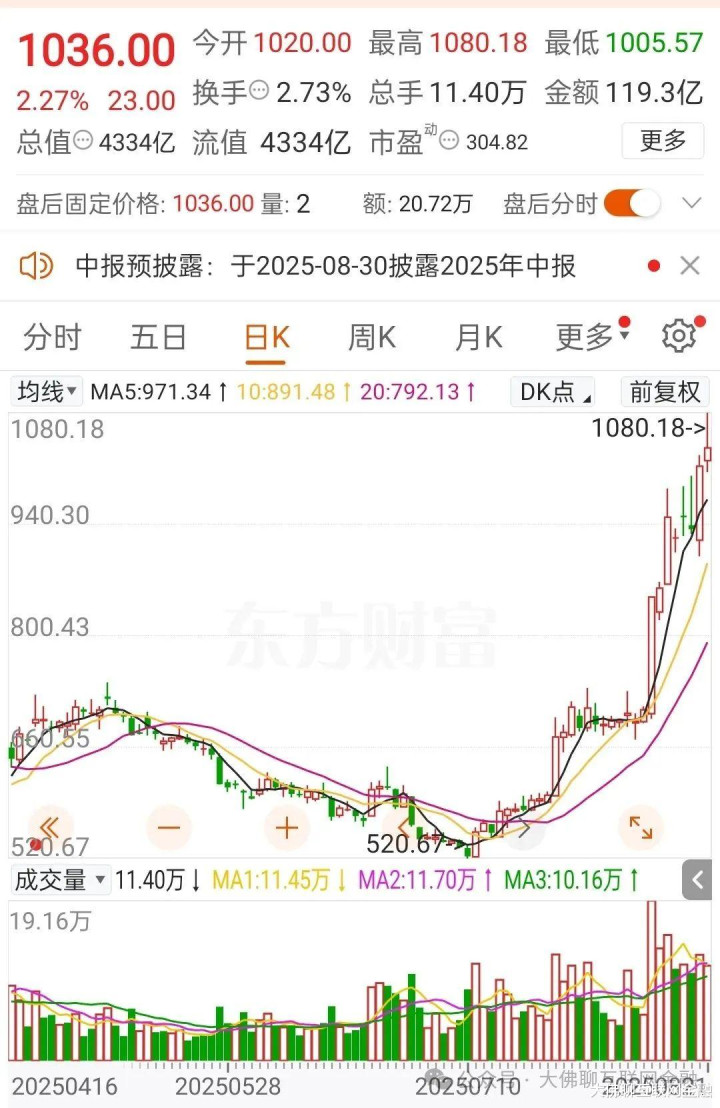
Task: Open the 中报预披露 announcement
Action: pos(325,266)
